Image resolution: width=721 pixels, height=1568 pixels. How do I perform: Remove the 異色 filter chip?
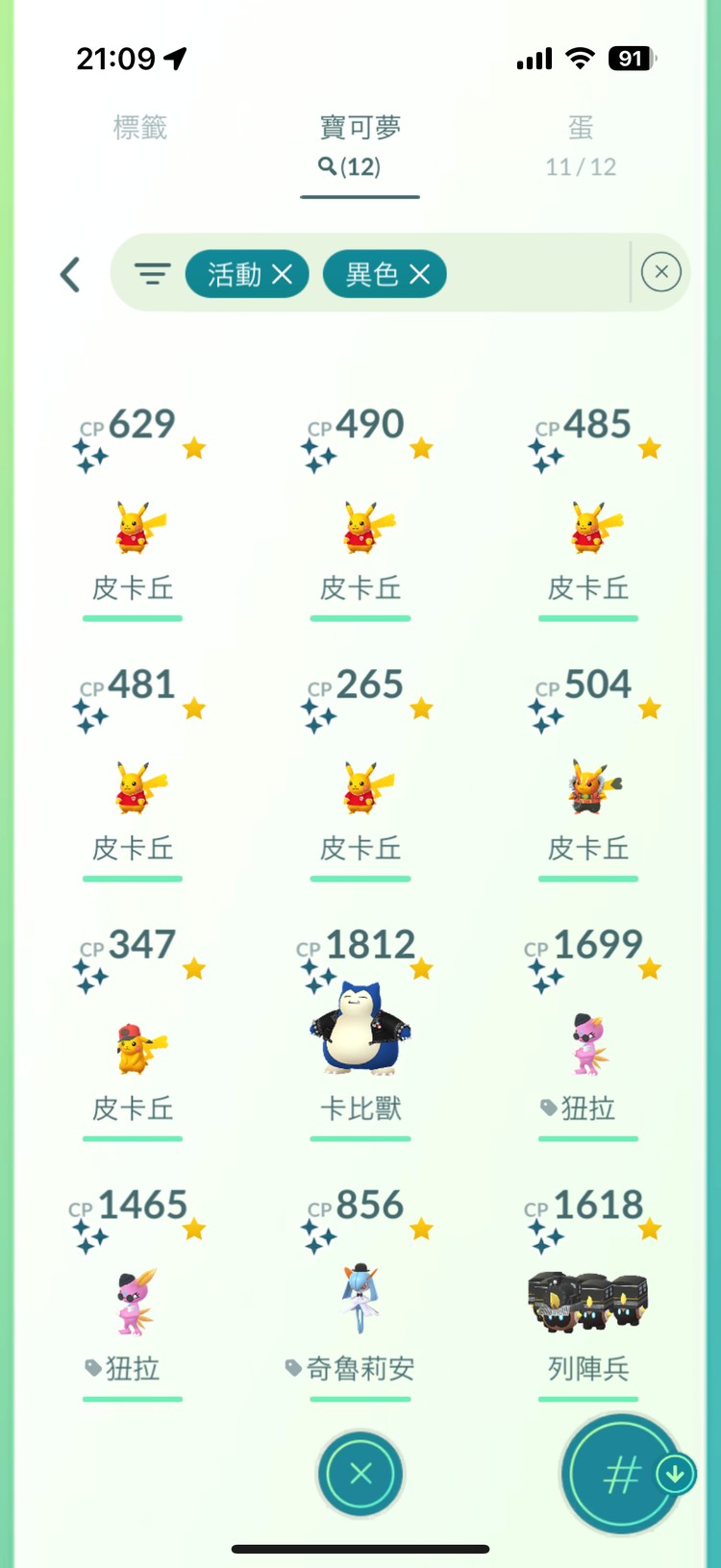(x=420, y=274)
